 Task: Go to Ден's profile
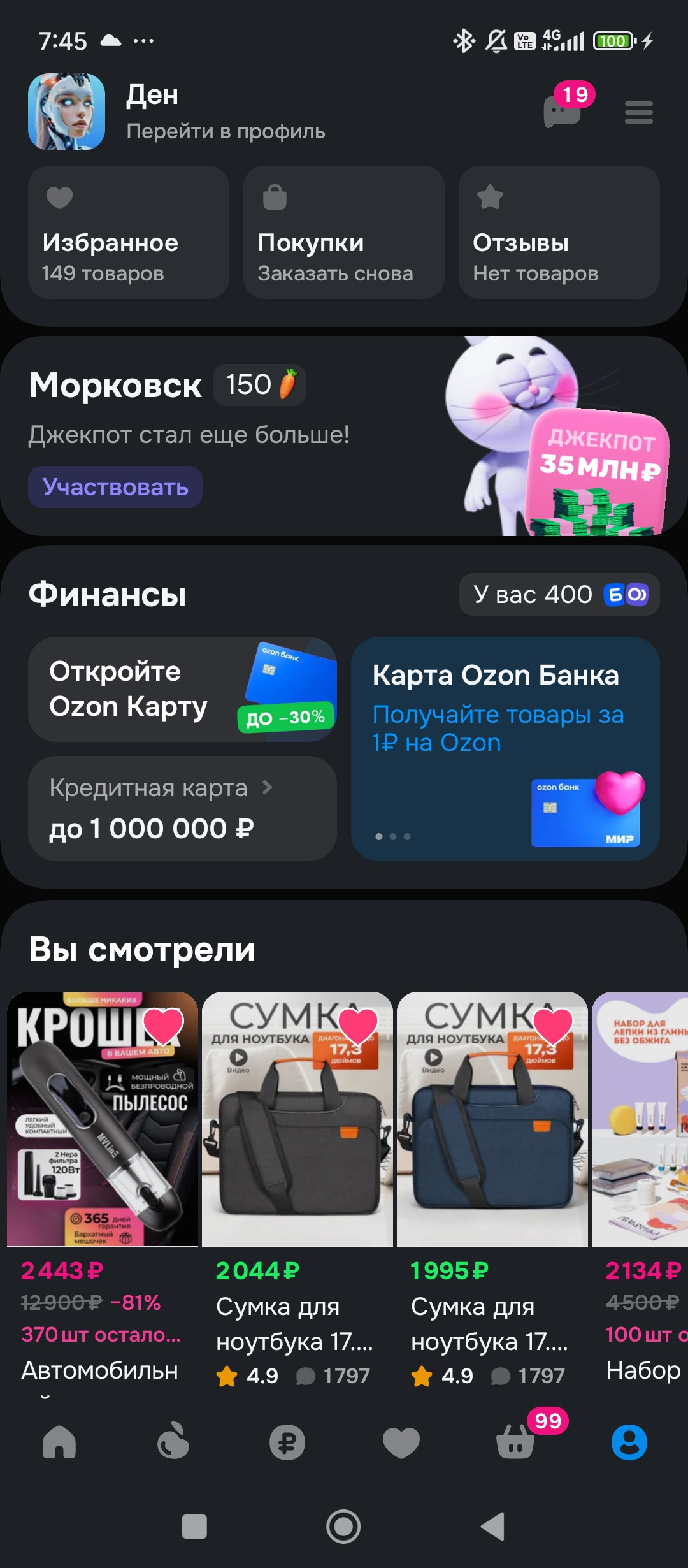coord(225,112)
